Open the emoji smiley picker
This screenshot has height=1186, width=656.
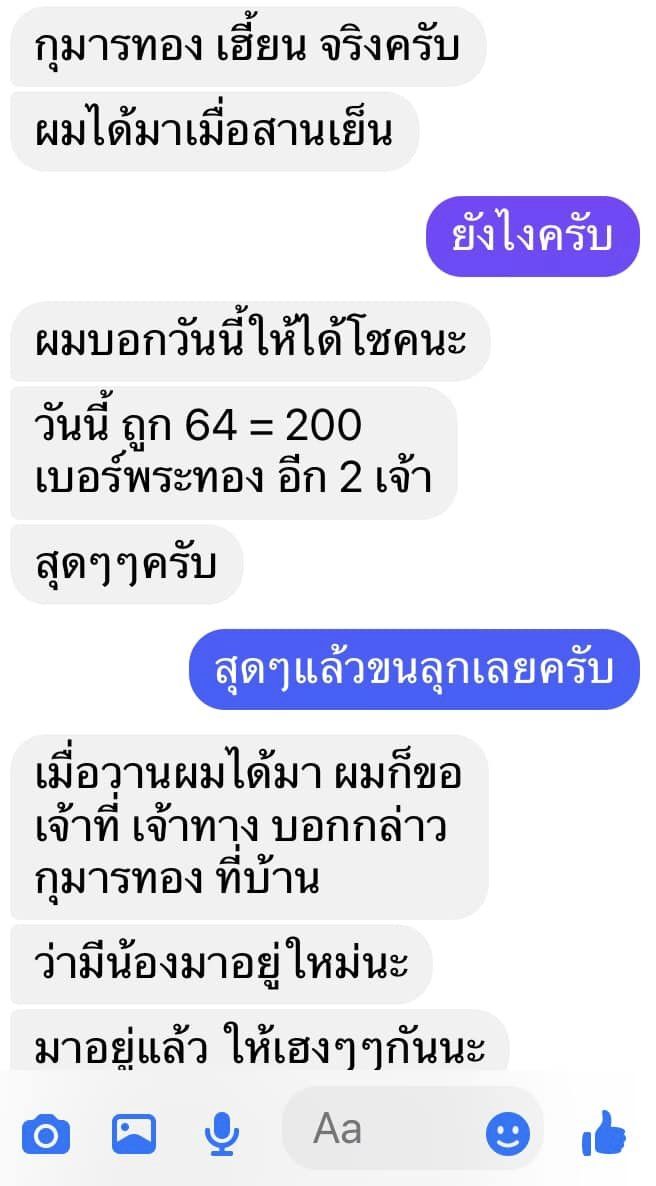click(508, 1134)
